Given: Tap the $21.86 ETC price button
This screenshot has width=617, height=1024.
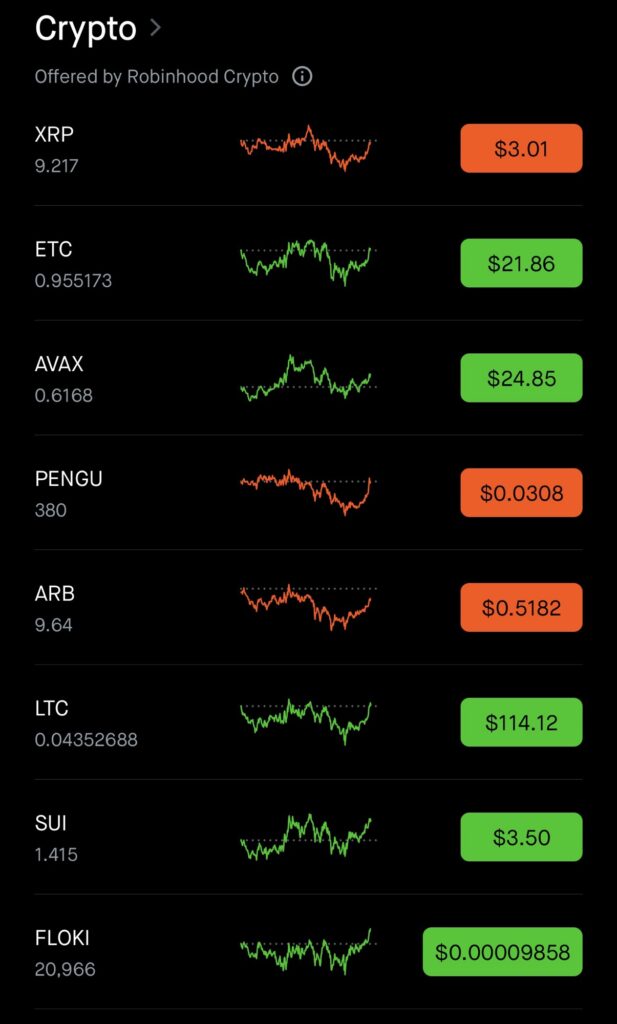Looking at the screenshot, I should pyautogui.click(x=521, y=263).
